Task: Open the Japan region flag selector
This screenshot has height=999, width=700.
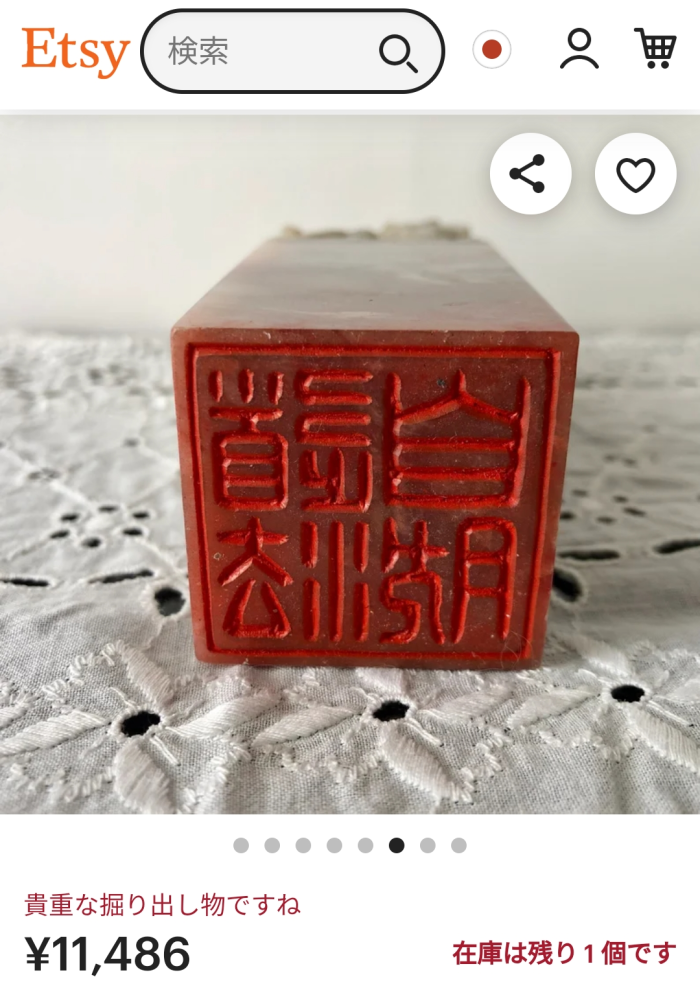Action: click(x=491, y=50)
